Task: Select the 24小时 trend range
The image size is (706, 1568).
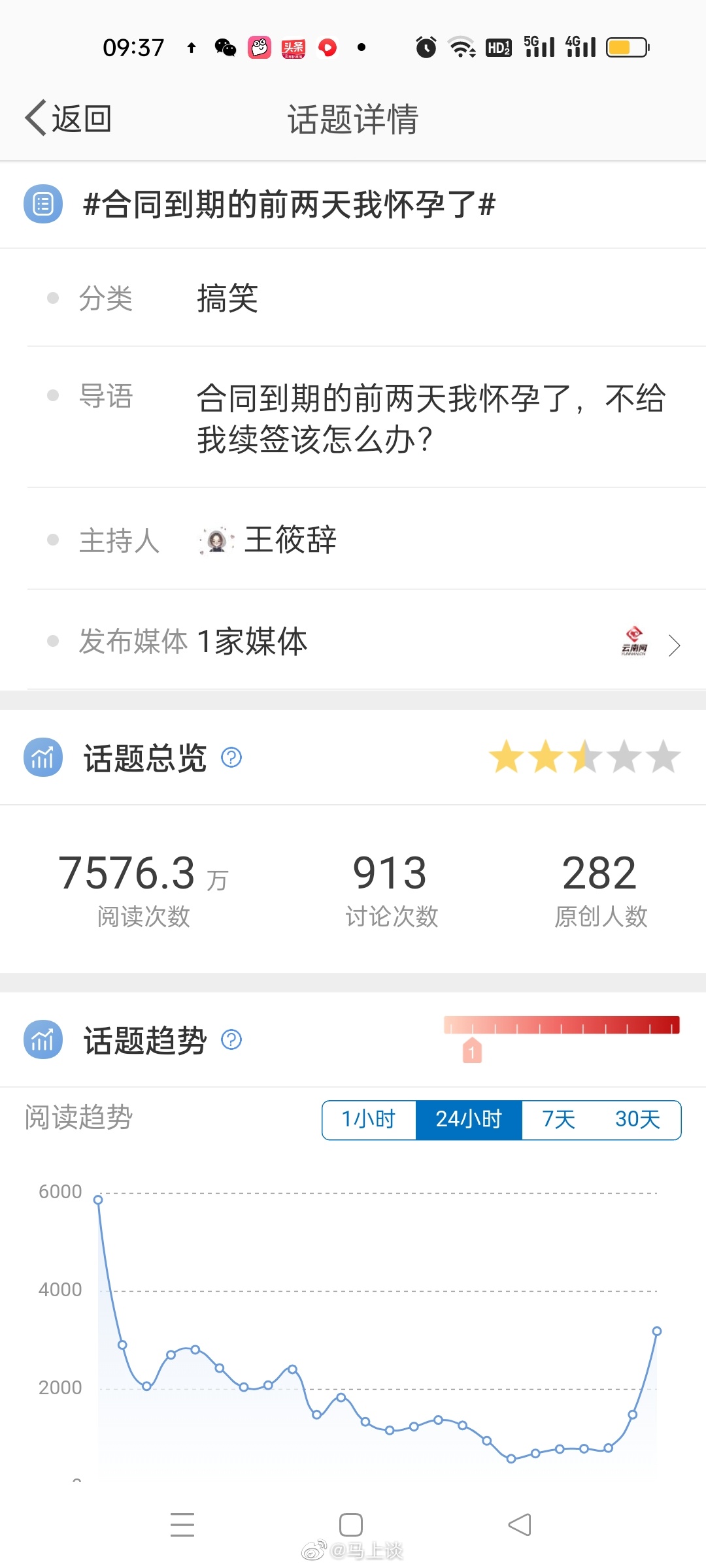Action: point(469,1119)
